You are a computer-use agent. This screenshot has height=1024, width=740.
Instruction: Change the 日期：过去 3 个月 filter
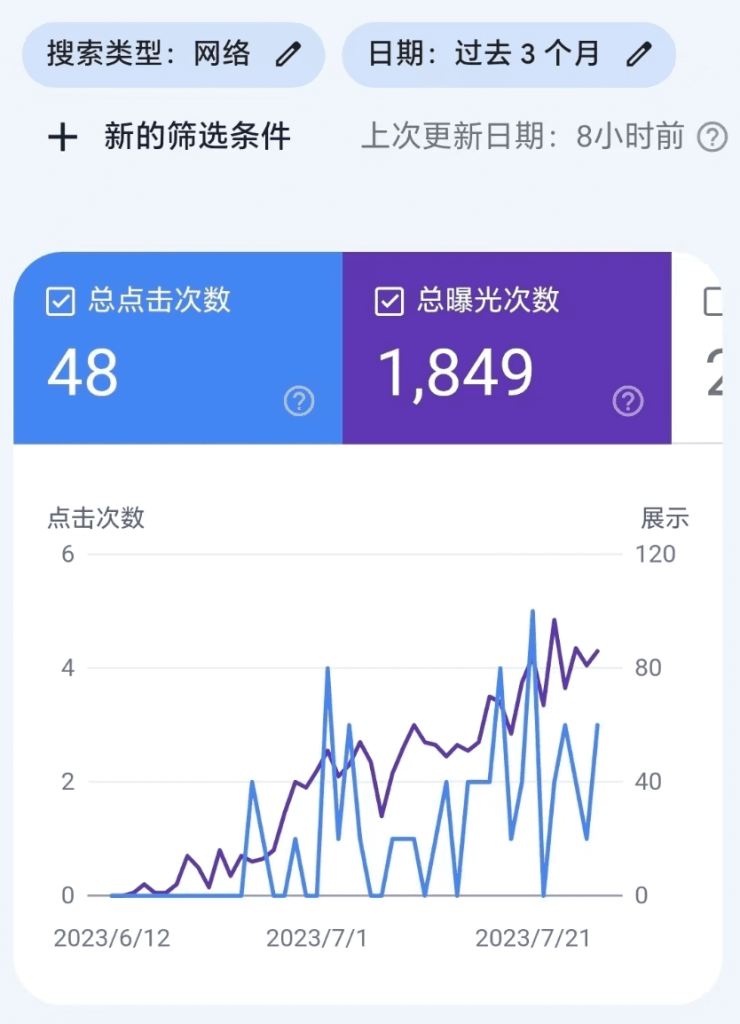click(x=508, y=54)
